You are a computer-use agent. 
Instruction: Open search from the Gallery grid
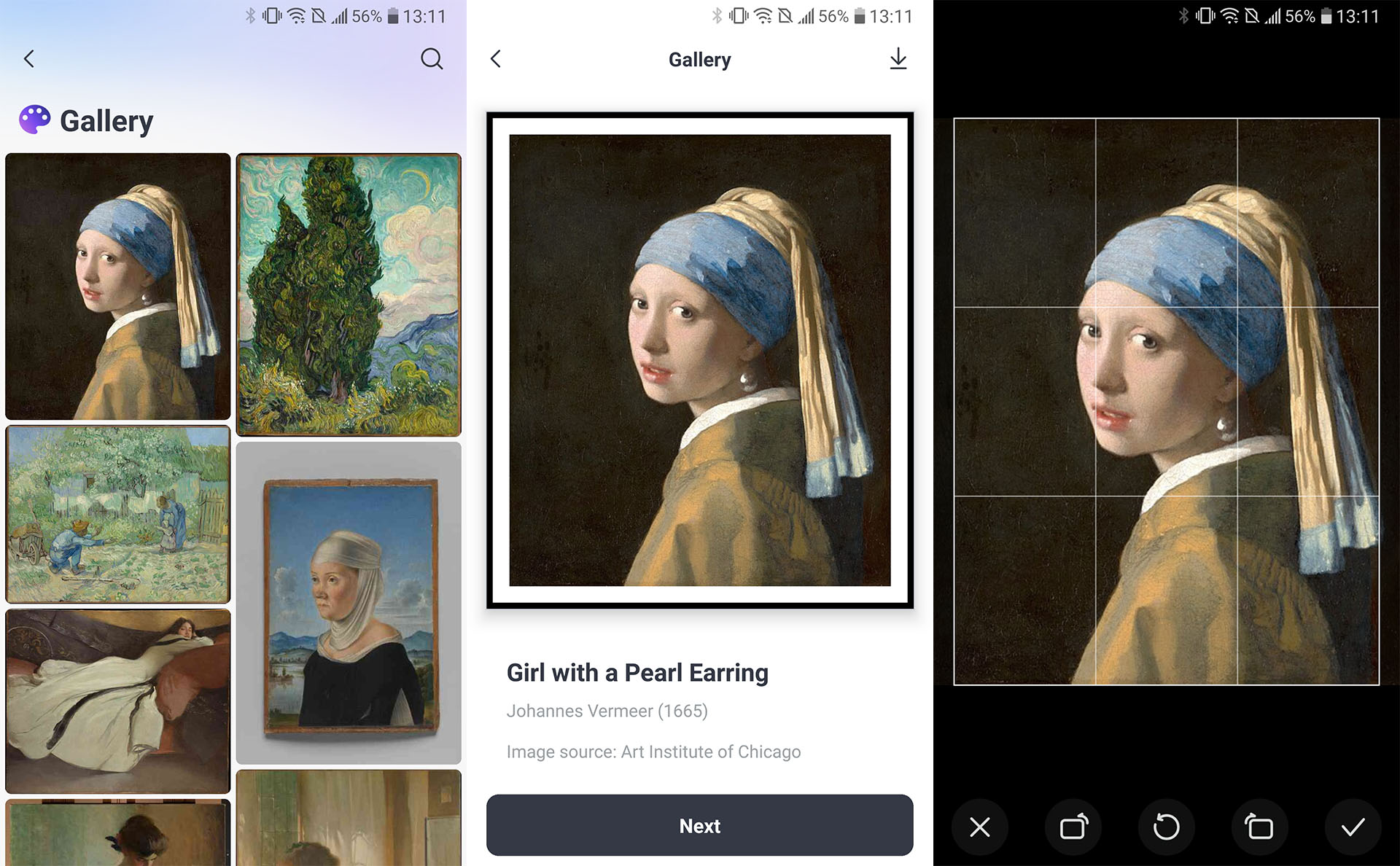point(432,59)
